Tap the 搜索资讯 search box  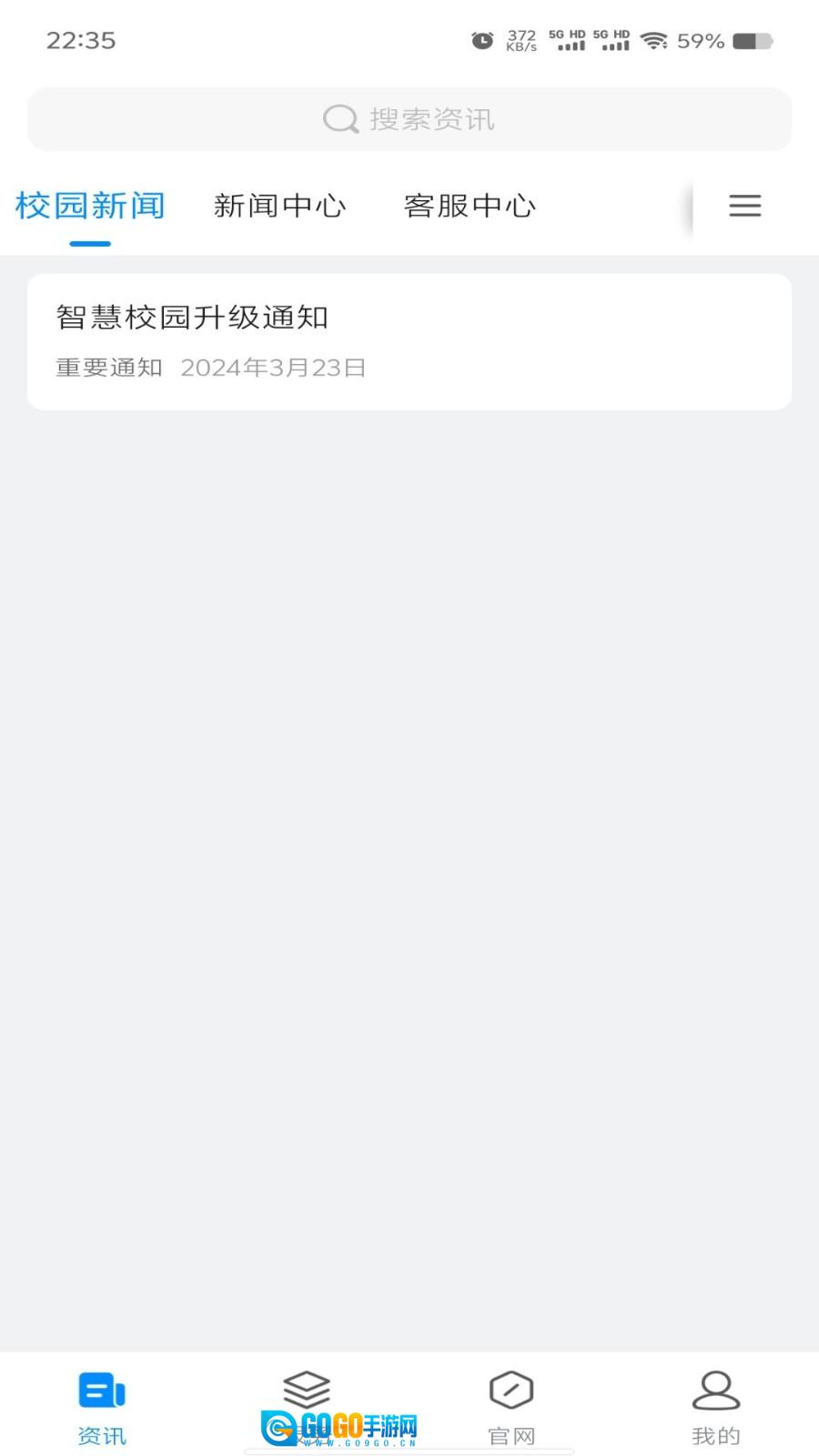coord(409,119)
